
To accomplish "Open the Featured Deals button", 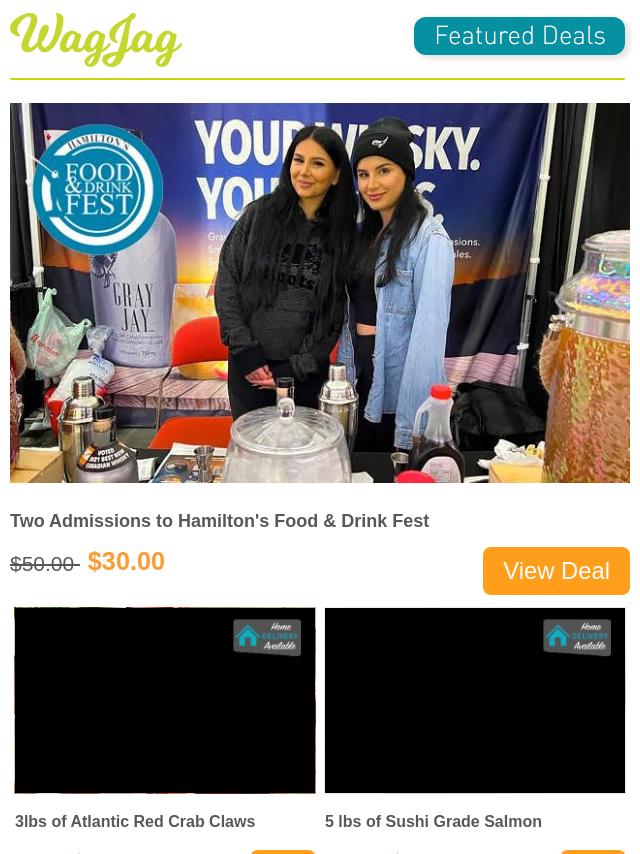I will 519,37.
